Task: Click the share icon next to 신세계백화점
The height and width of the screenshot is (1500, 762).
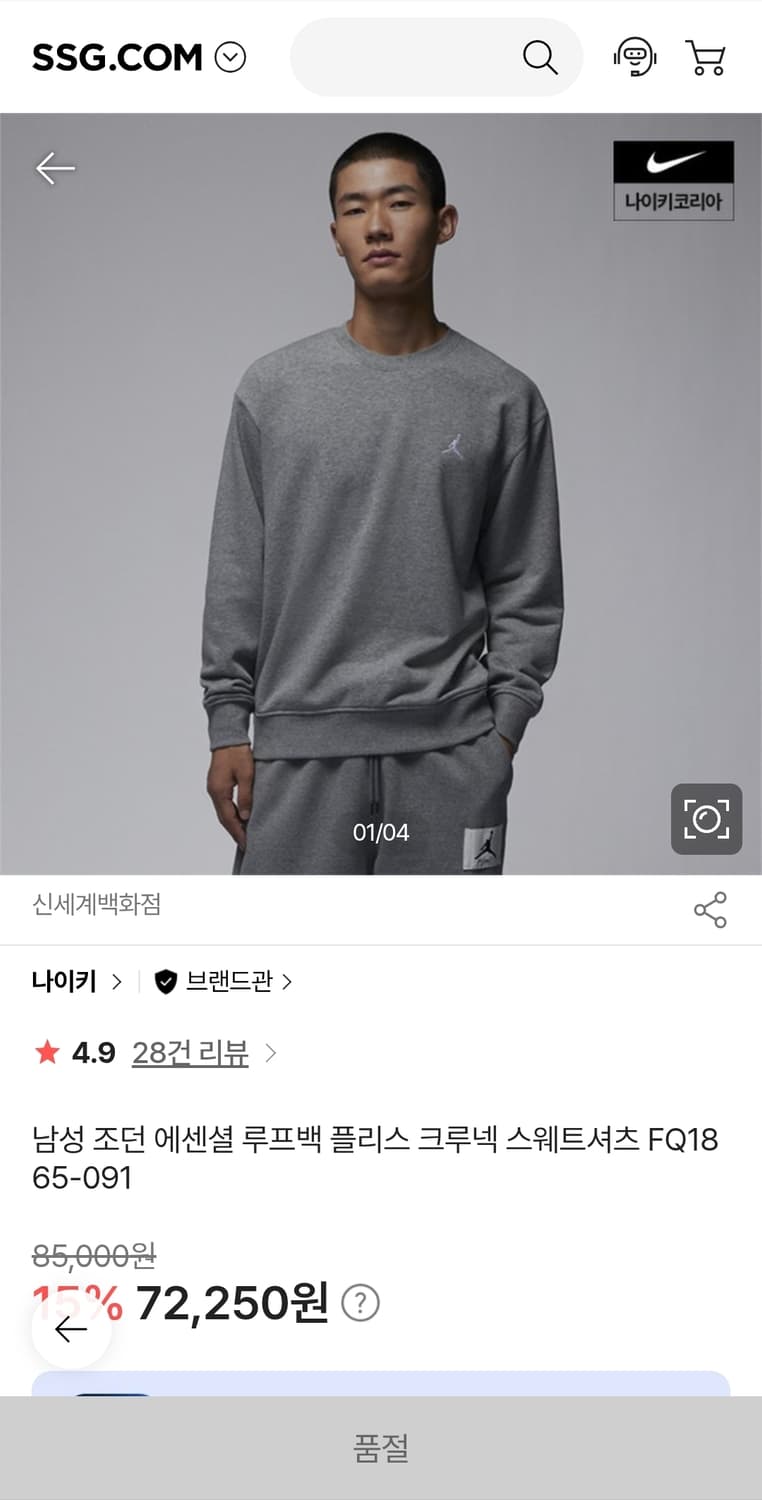Action: (710, 910)
